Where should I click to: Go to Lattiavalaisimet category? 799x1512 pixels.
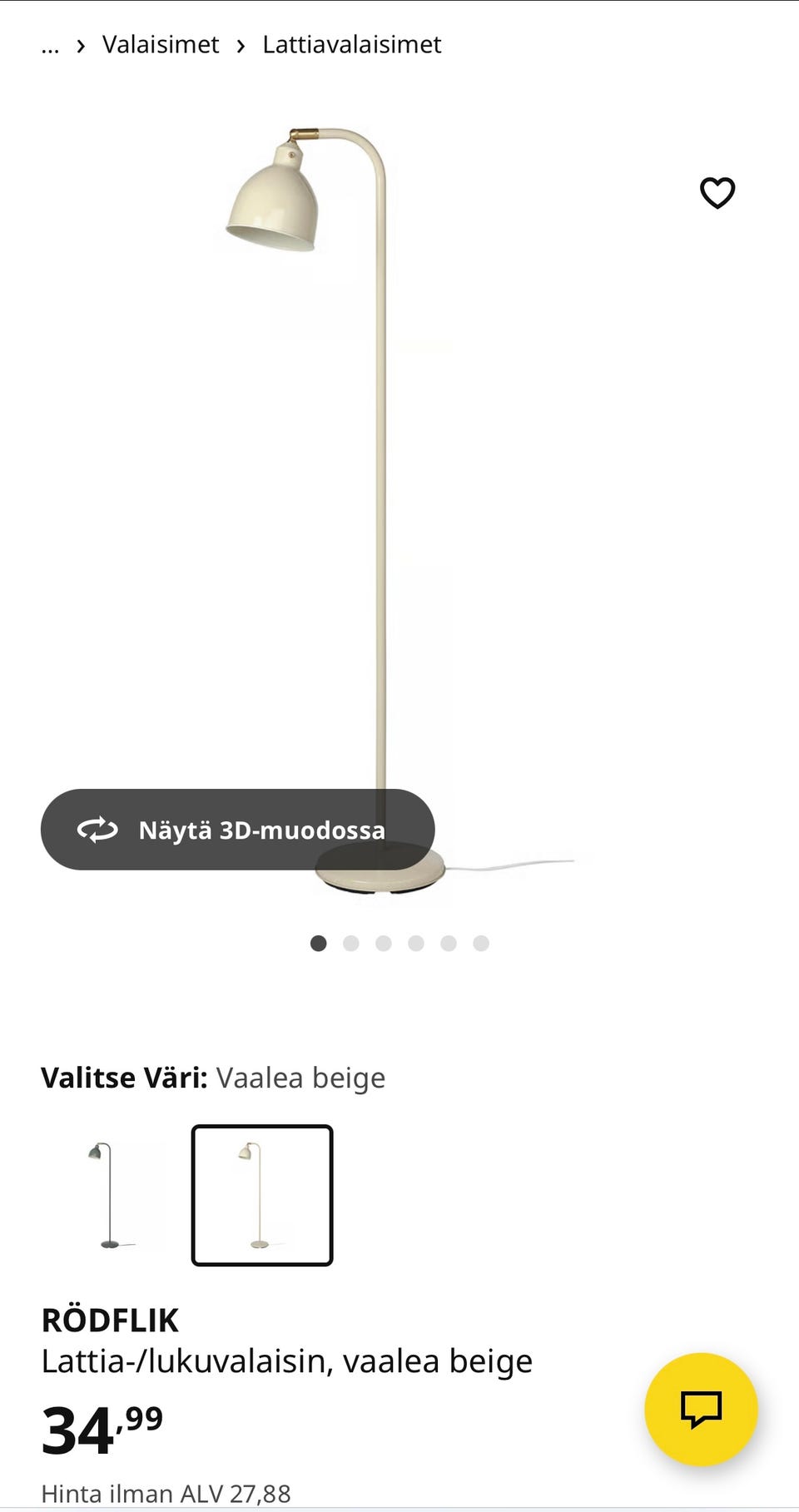tap(351, 44)
